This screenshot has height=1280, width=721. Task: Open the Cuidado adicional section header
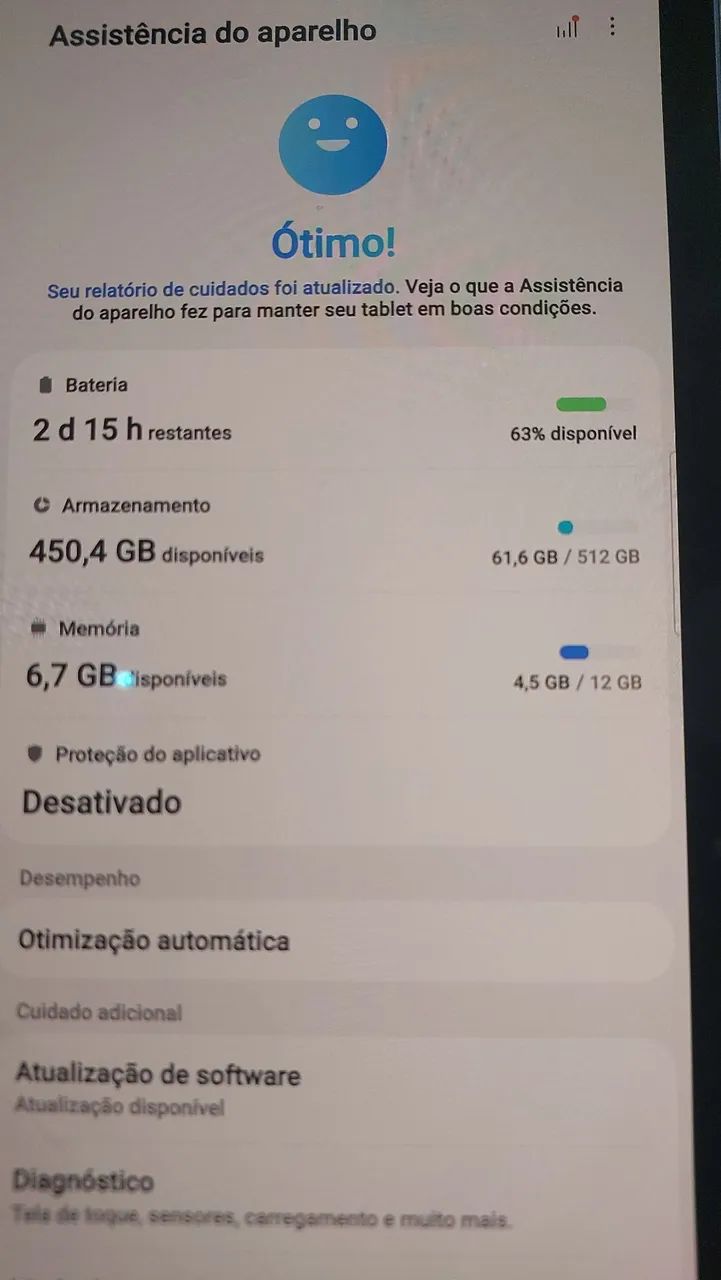(98, 1012)
